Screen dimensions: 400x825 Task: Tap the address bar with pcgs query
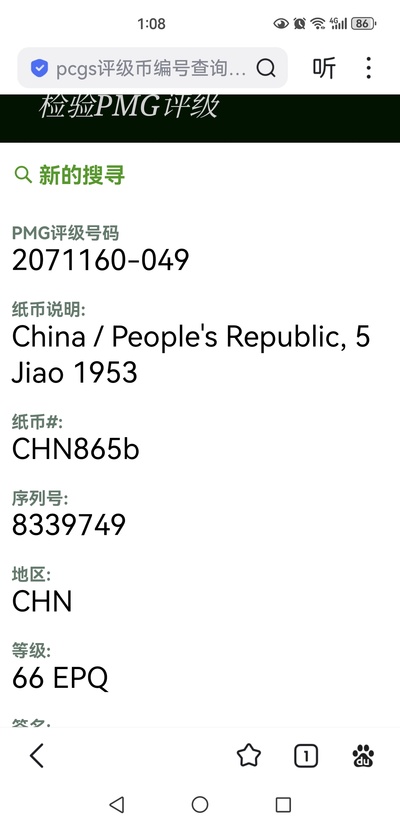152,68
